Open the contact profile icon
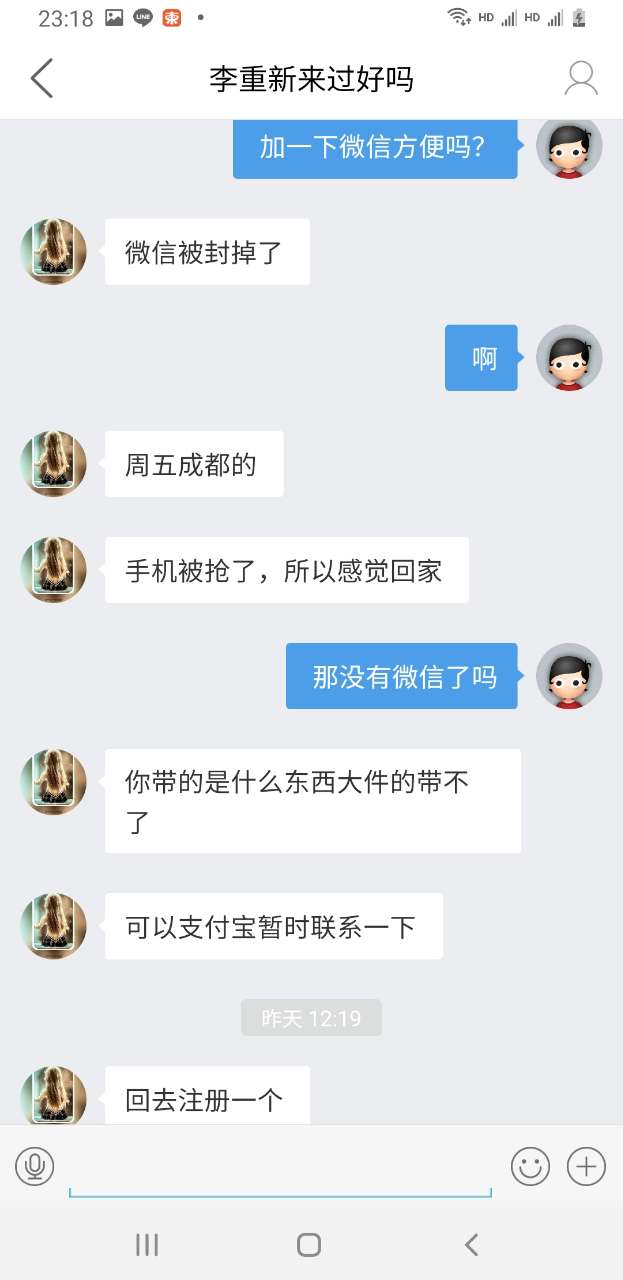 [x=580, y=78]
